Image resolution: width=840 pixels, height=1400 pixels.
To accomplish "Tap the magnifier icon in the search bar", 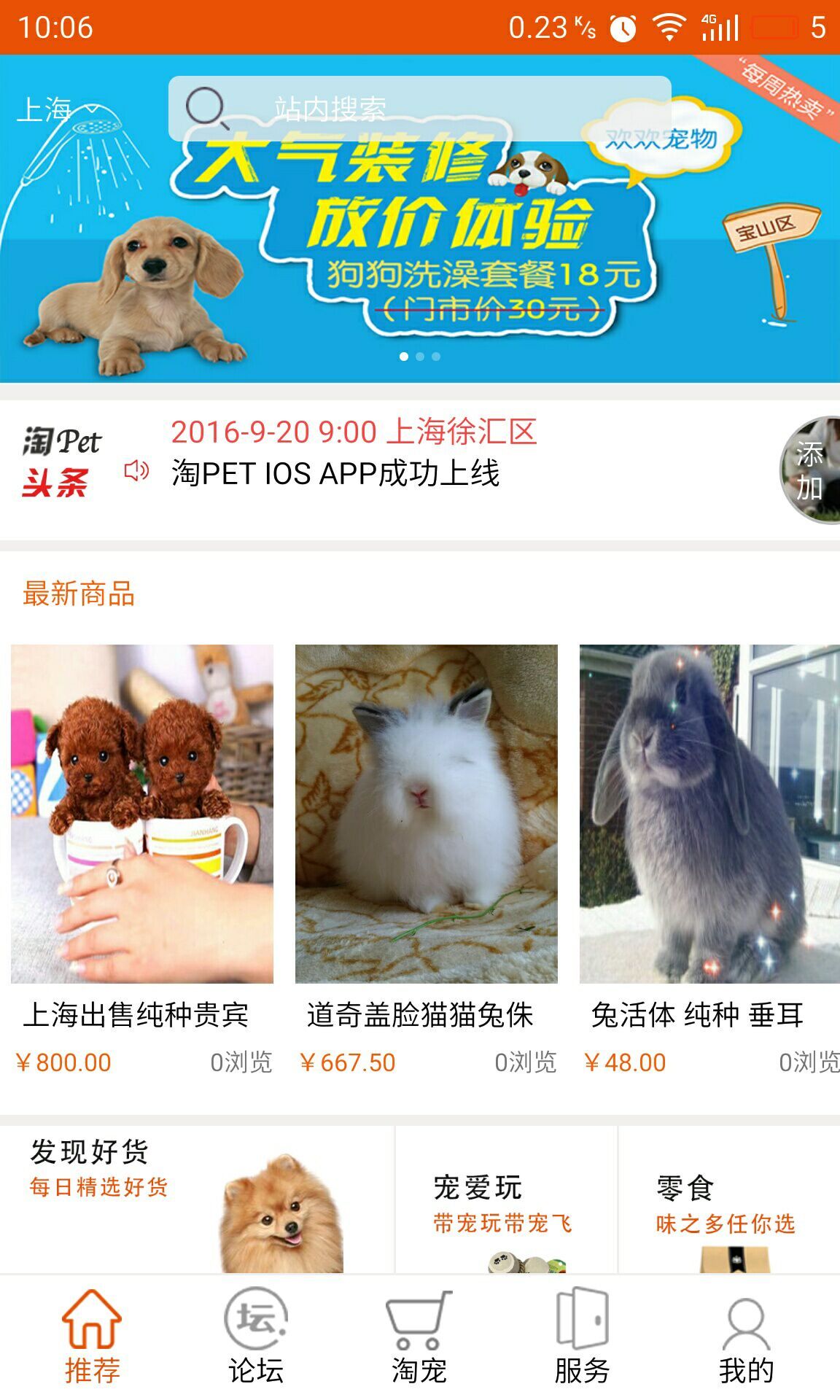I will tap(206, 108).
